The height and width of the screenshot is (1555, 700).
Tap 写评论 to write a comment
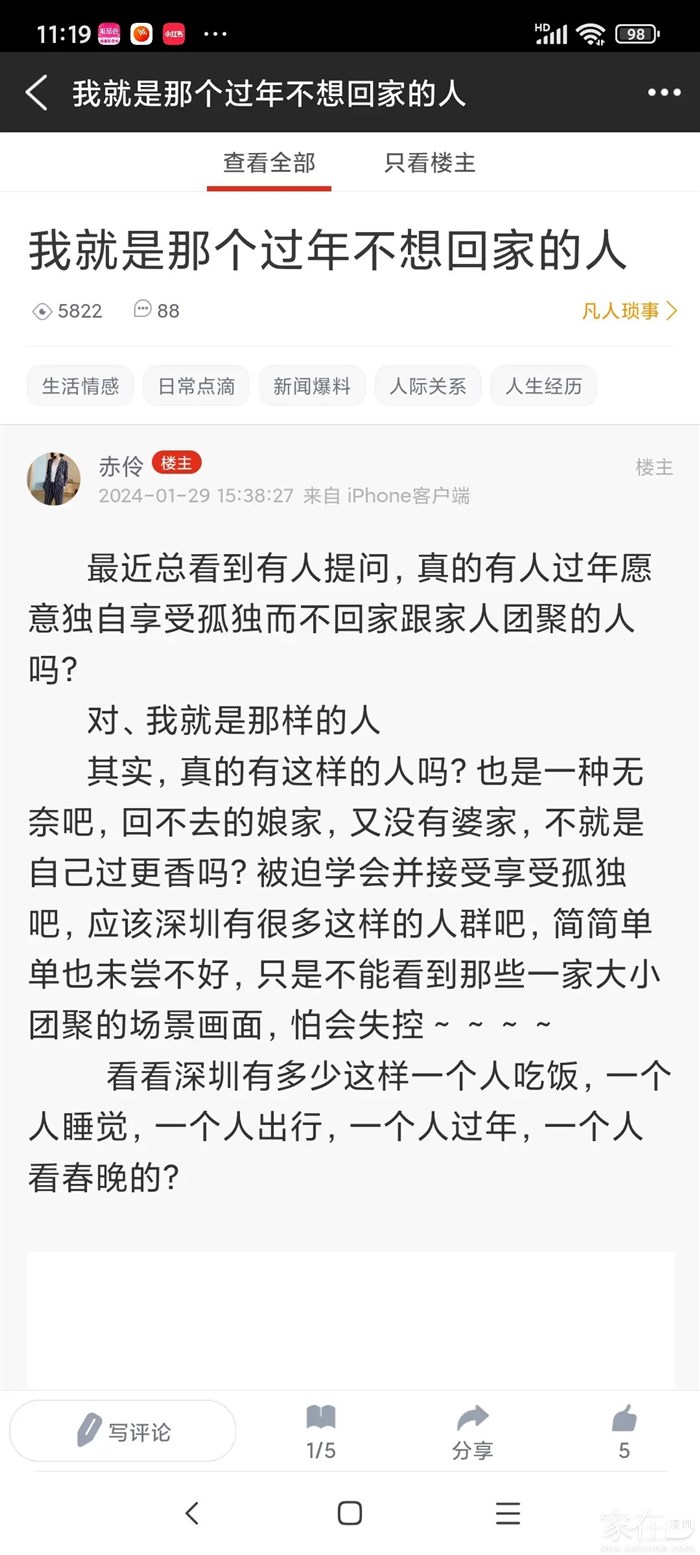pos(123,1431)
